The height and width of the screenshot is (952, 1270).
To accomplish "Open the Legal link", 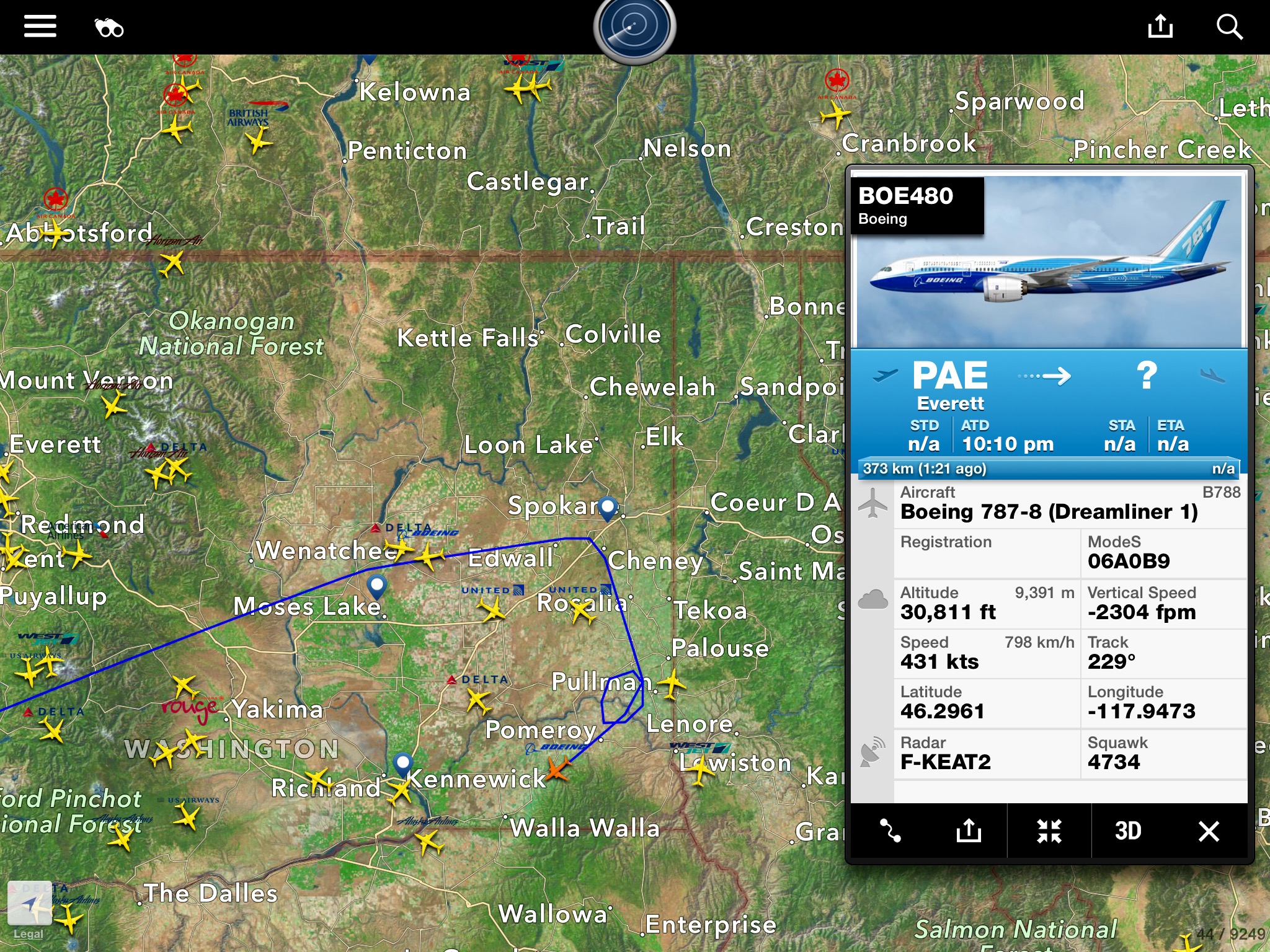I will [x=29, y=934].
